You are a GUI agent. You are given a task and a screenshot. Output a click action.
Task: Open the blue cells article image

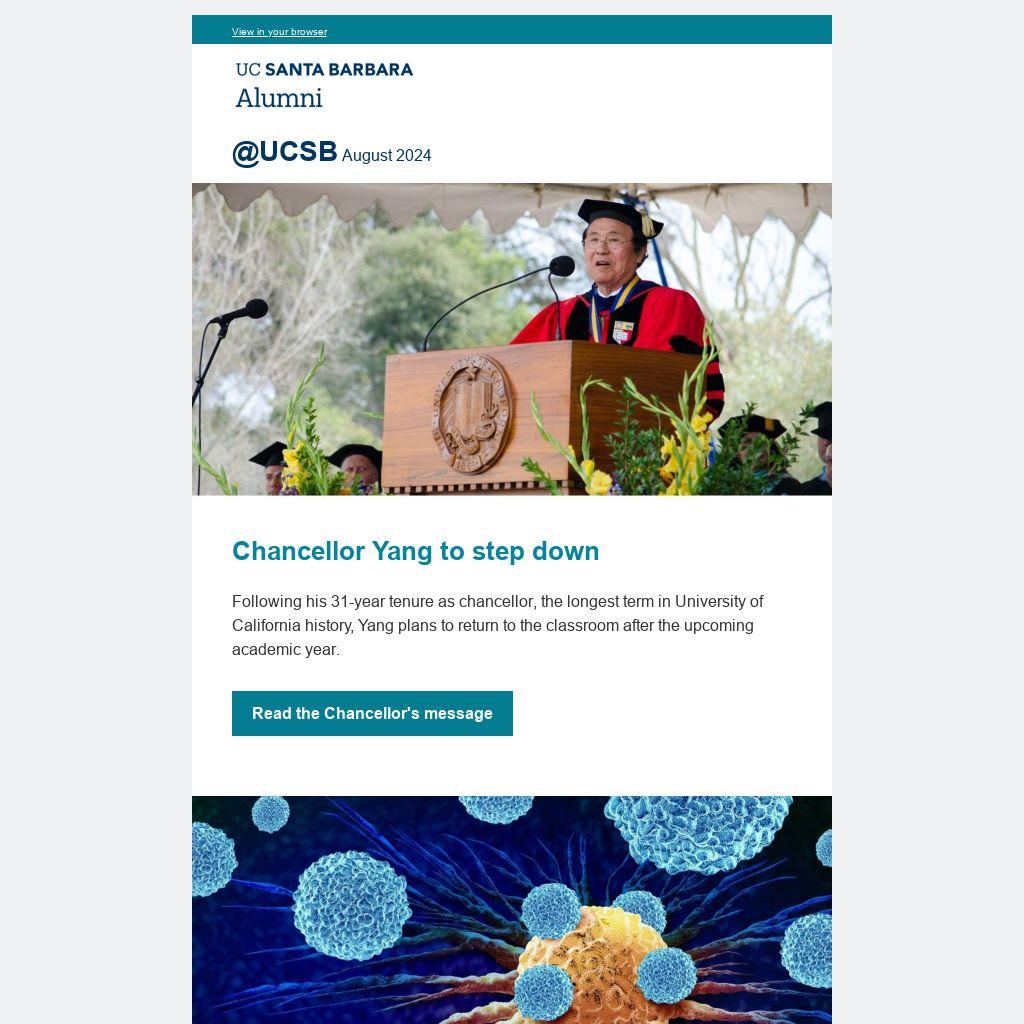pyautogui.click(x=511, y=909)
